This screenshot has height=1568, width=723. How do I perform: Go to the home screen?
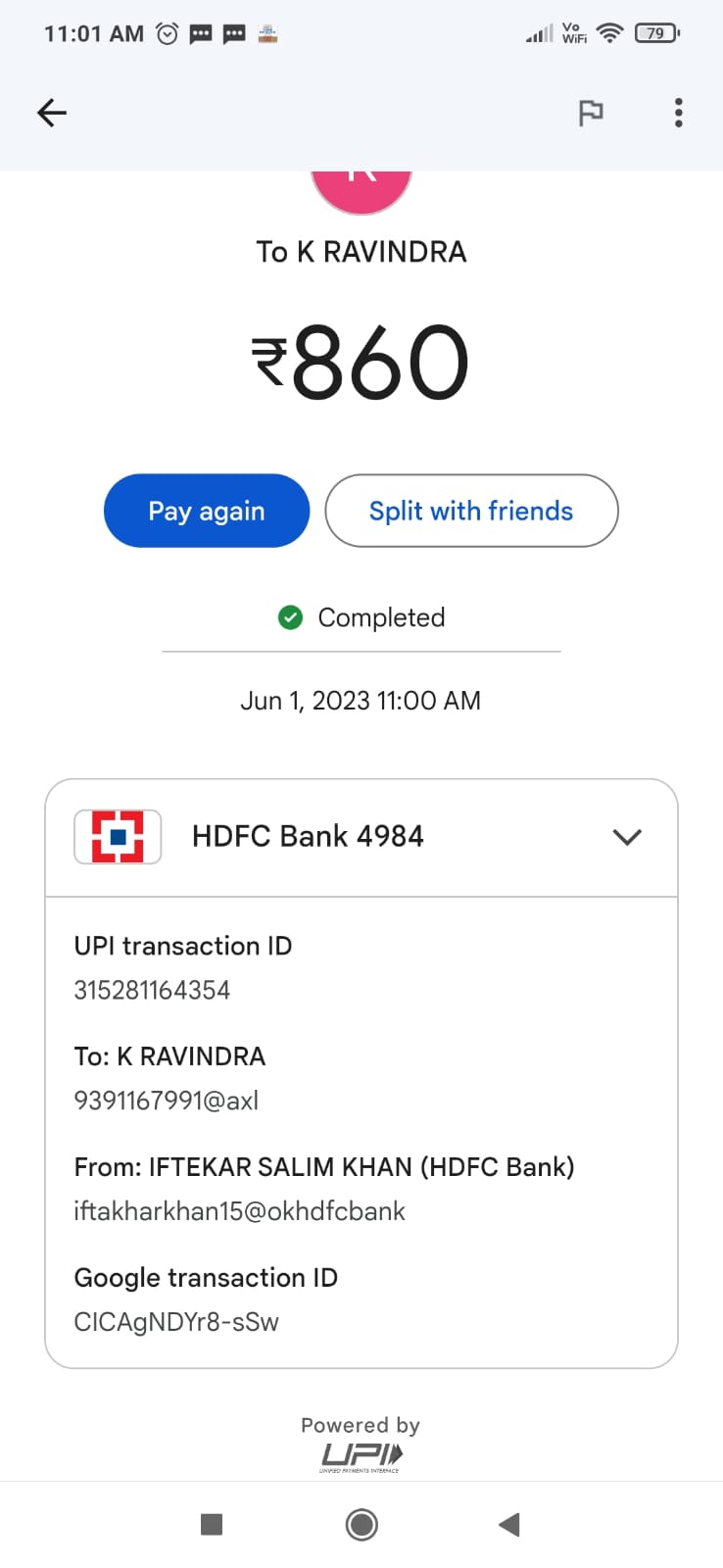coord(361,1524)
